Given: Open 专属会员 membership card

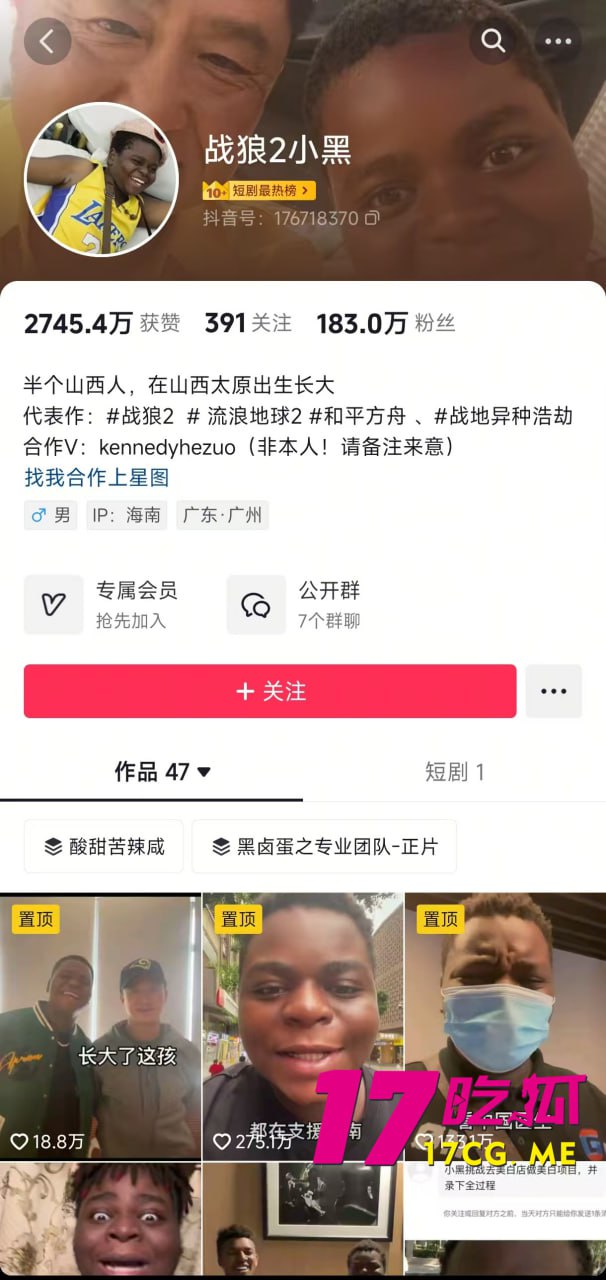Looking at the screenshot, I should (110, 604).
